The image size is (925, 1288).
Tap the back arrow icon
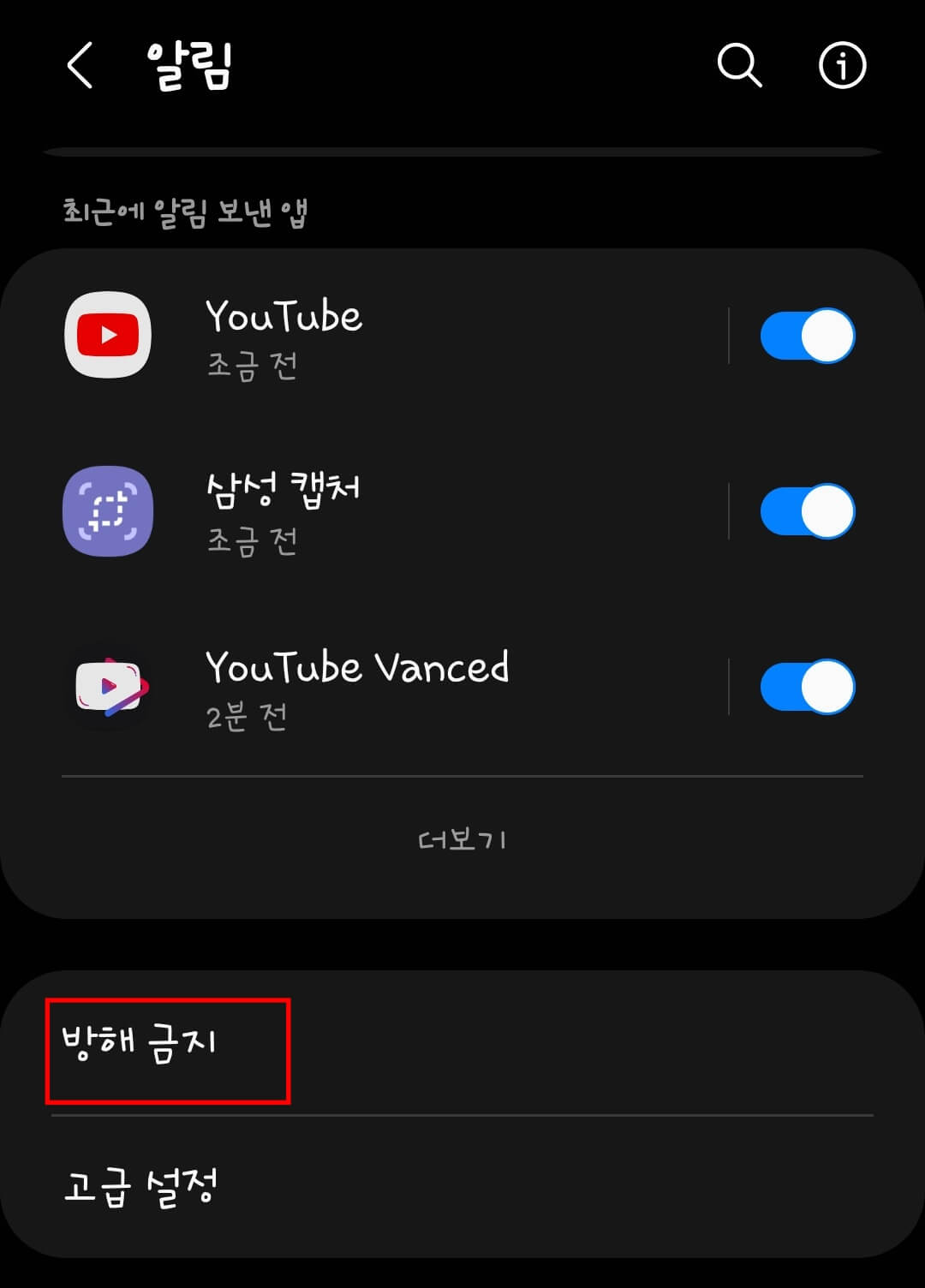80,66
